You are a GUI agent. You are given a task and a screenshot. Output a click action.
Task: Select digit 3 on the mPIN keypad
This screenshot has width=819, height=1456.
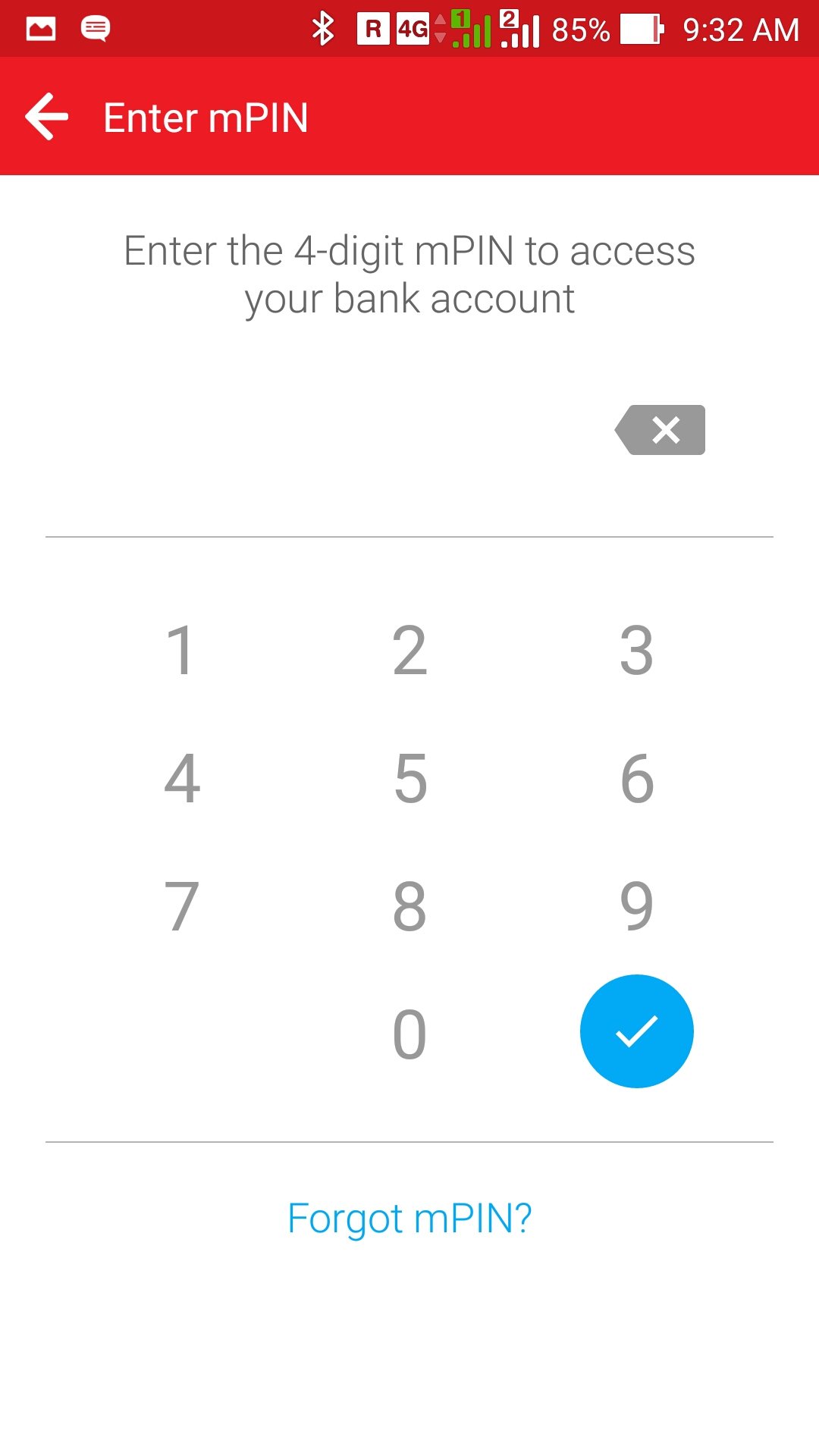(636, 650)
